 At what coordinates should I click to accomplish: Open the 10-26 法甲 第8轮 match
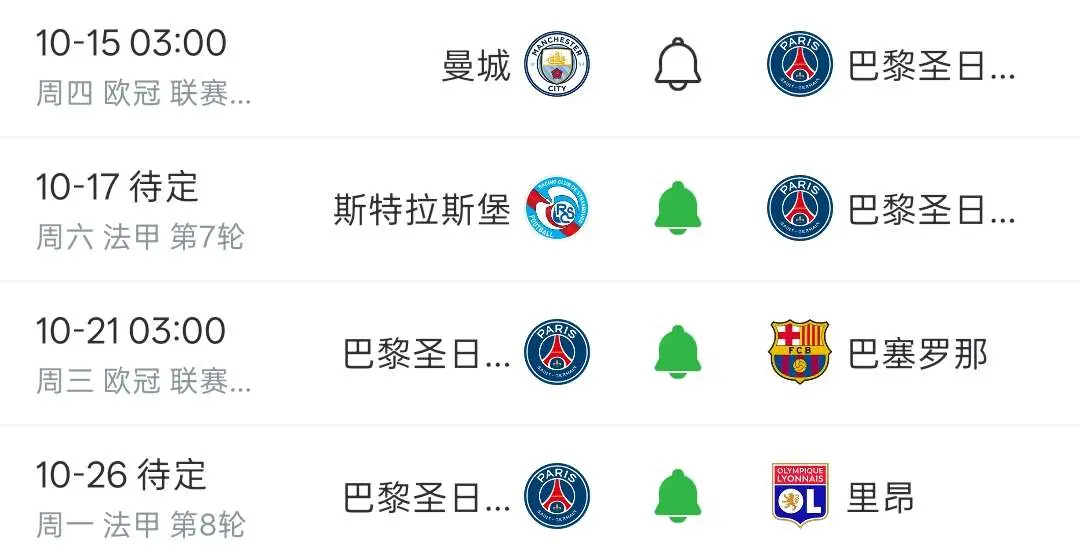[x=540, y=488]
